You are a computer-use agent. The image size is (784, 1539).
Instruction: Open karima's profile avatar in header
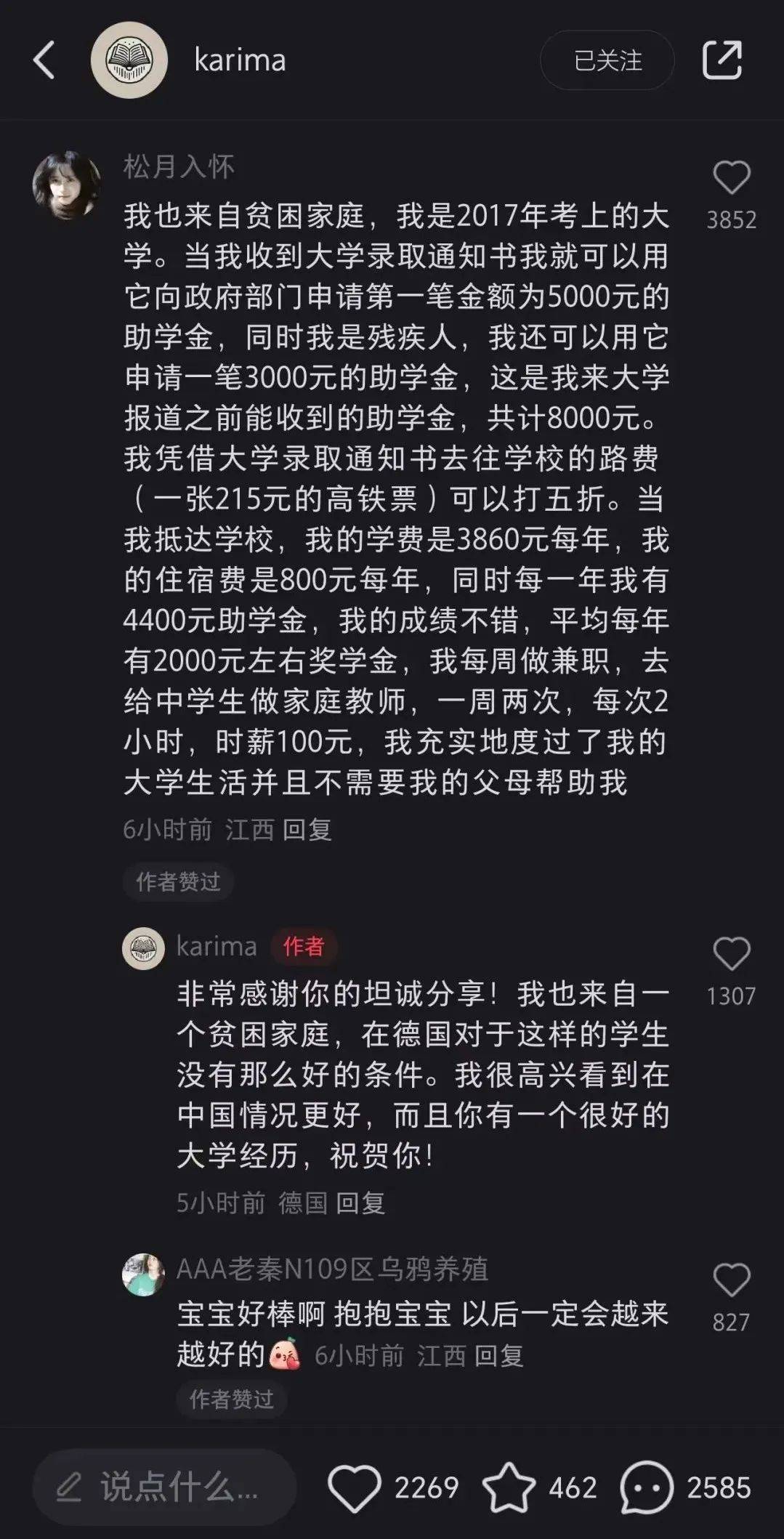[x=129, y=60]
